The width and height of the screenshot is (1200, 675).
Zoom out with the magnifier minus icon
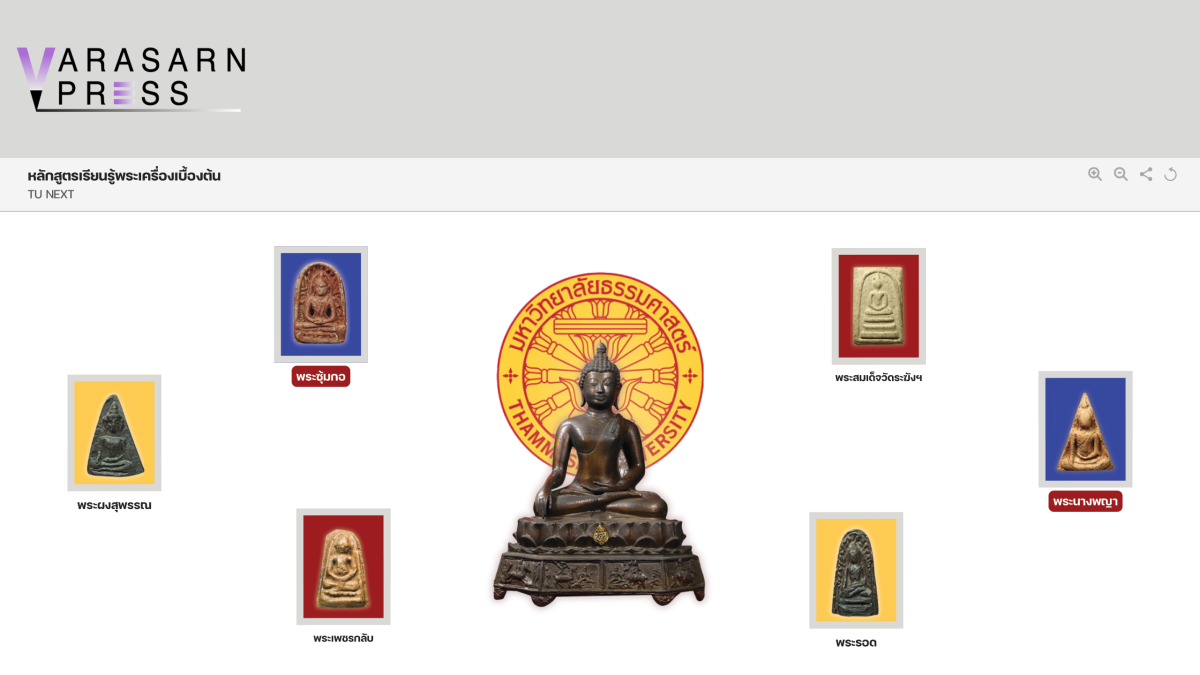point(1120,174)
